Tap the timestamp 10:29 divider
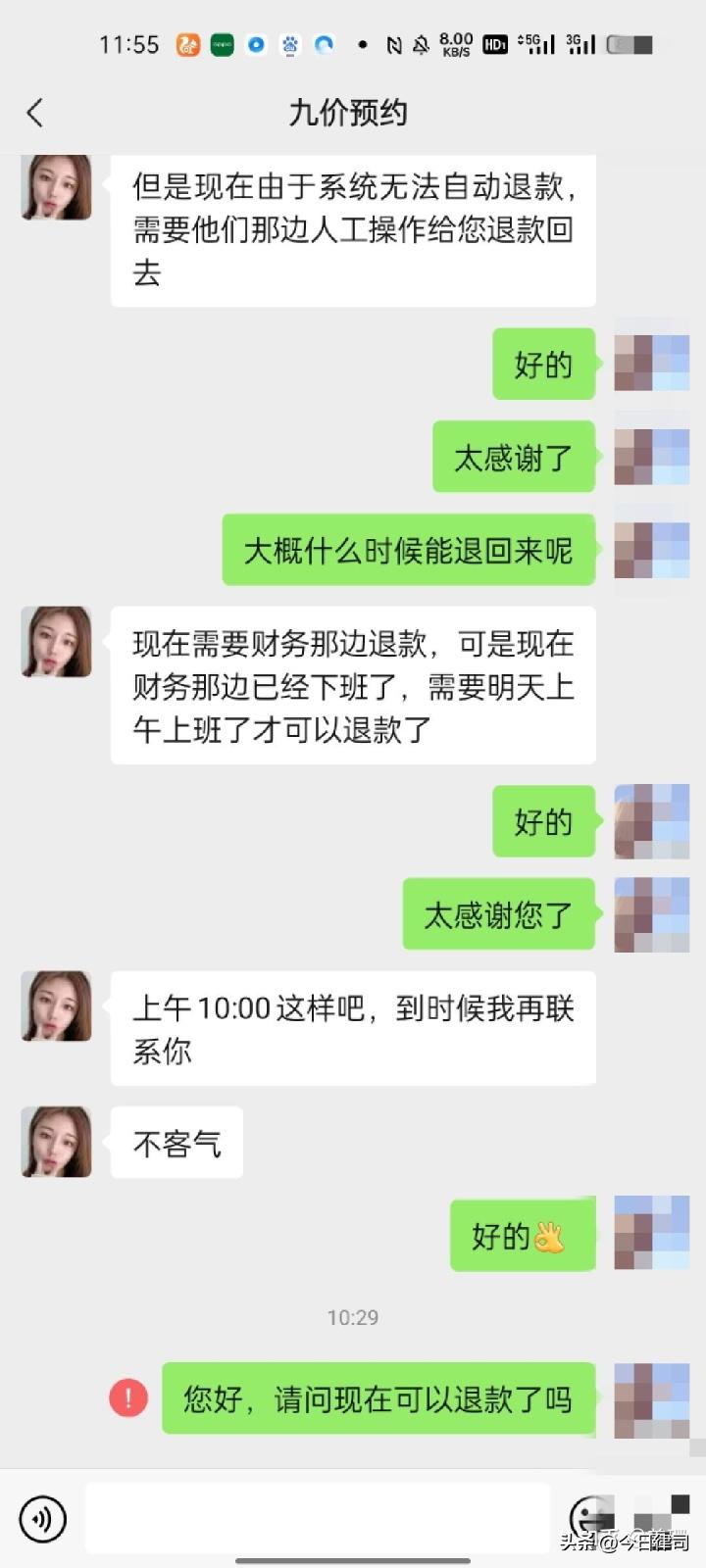The height and width of the screenshot is (1568, 706). click(351, 1317)
